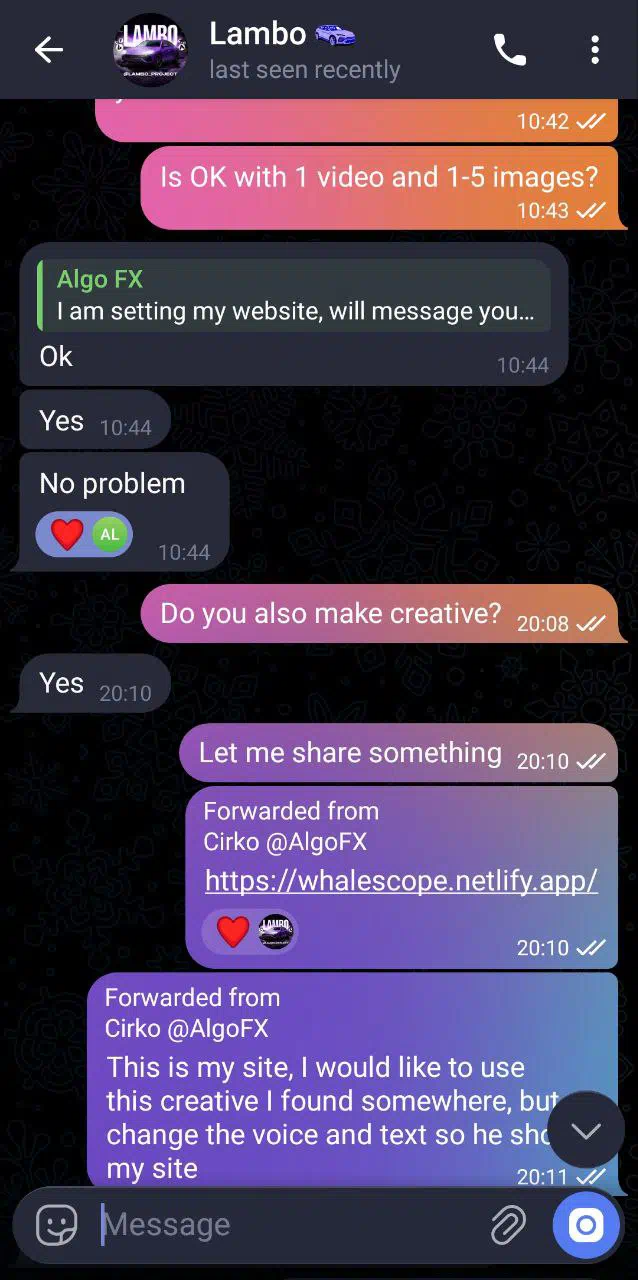Attach a file with the paperclip
The width and height of the screenshot is (638, 1280).
click(508, 1225)
